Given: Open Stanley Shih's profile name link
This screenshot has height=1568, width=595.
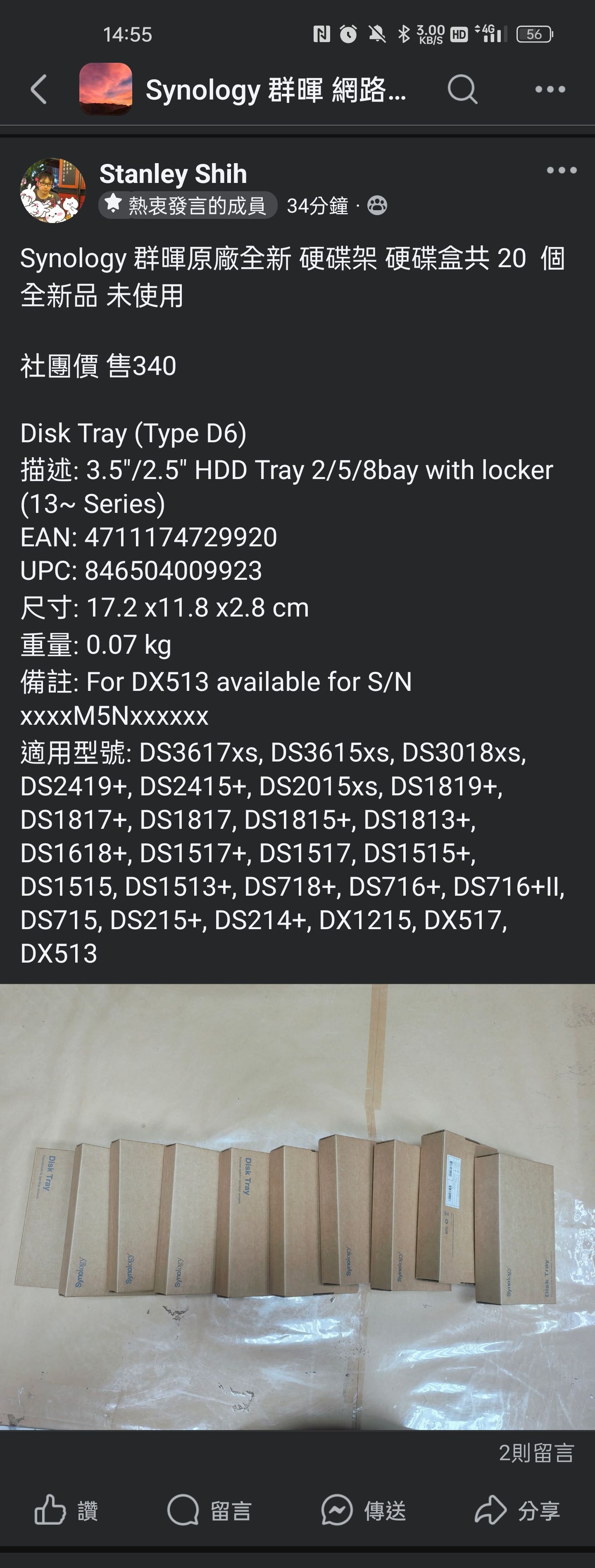Looking at the screenshot, I should [x=173, y=174].
